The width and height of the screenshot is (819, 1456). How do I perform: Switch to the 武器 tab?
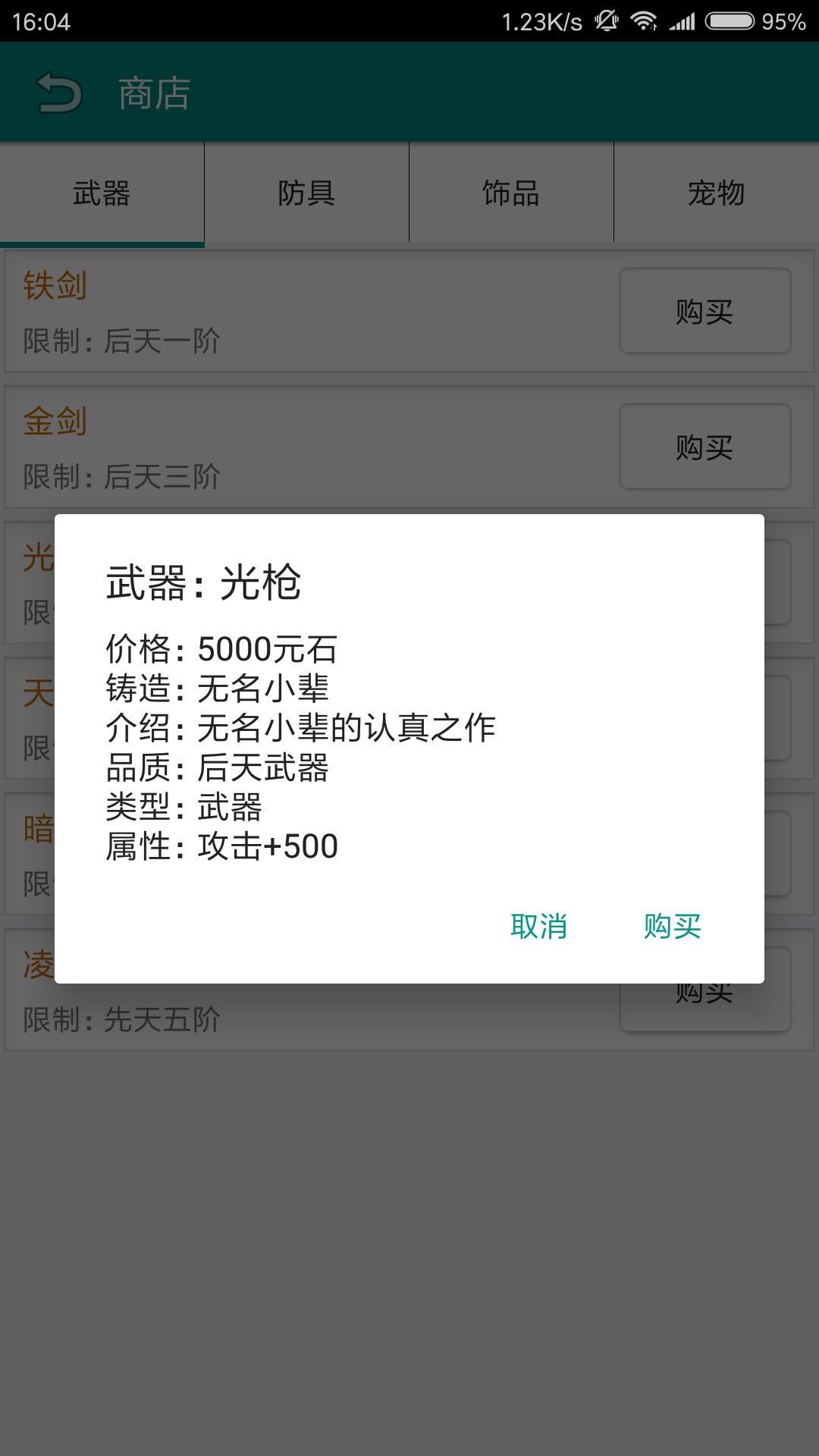101,193
